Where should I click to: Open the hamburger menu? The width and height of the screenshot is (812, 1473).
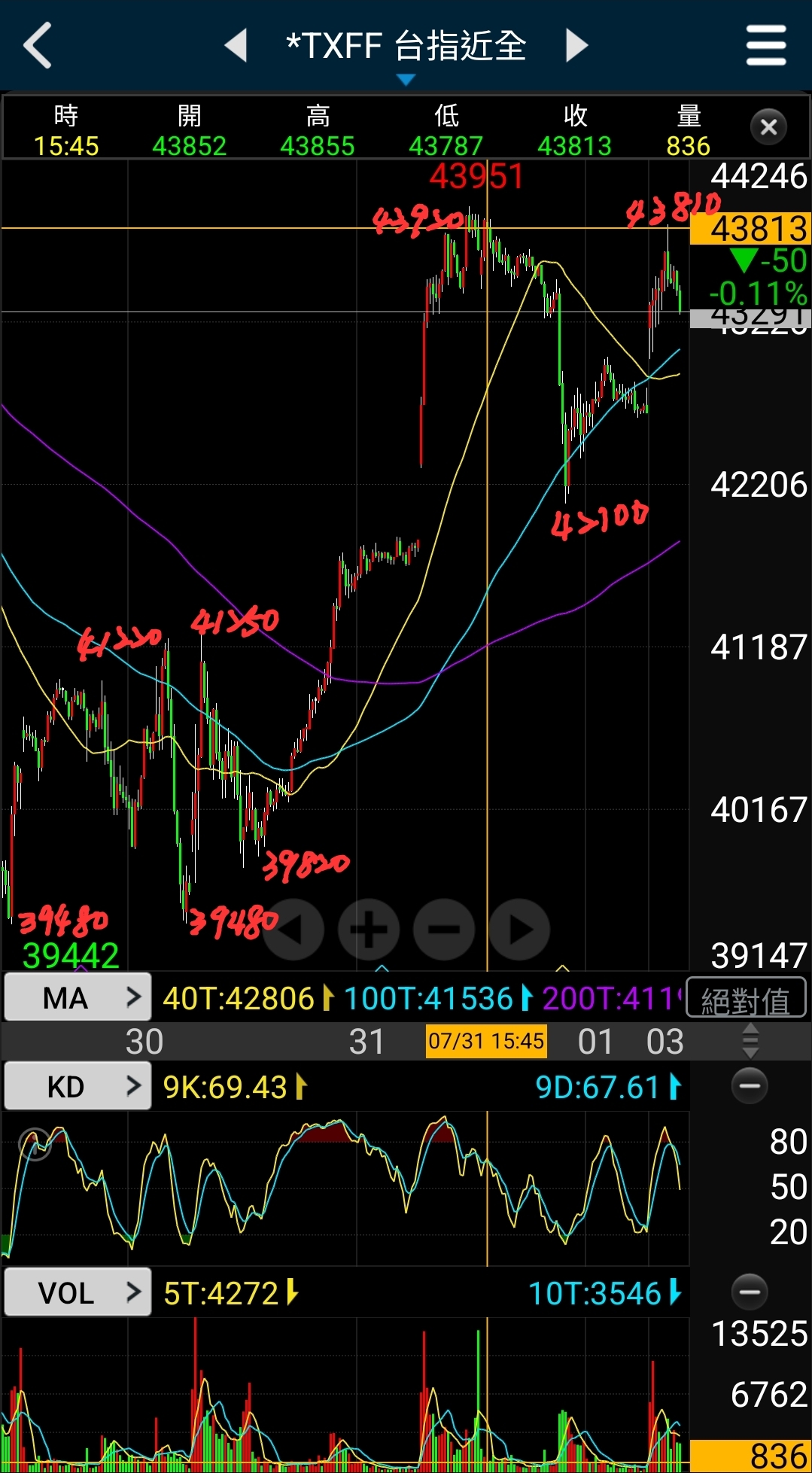[x=766, y=45]
